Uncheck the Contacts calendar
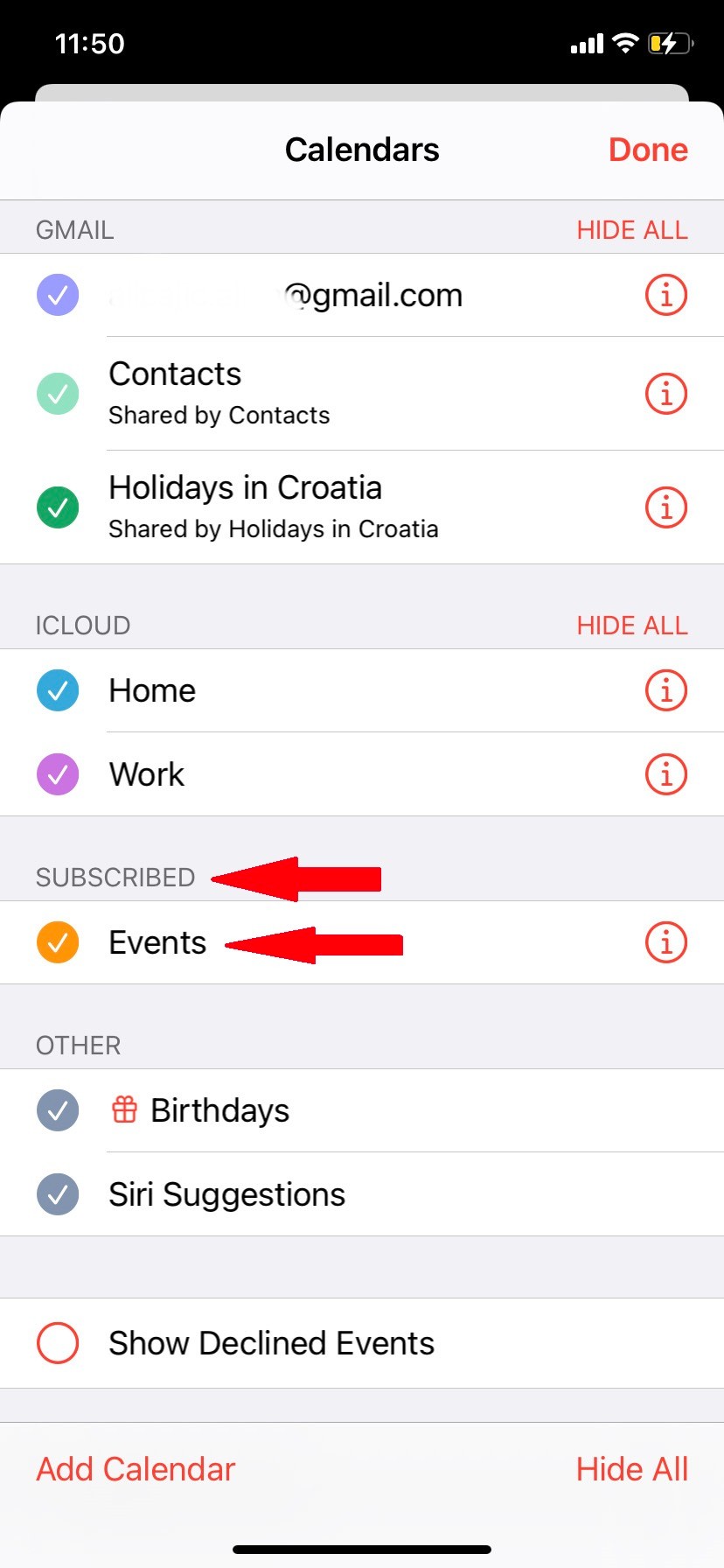This screenshot has width=724, height=1568. click(58, 394)
